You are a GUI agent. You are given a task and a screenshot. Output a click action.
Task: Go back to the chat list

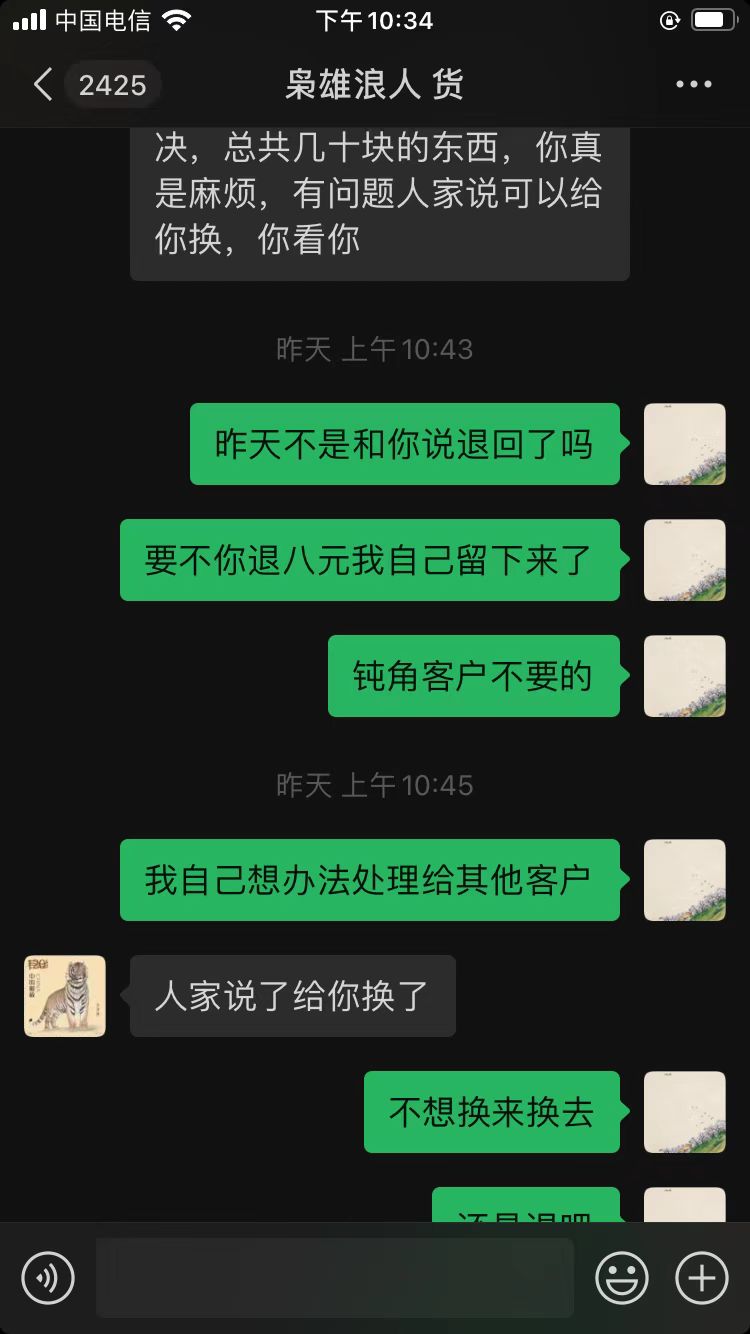[42, 85]
